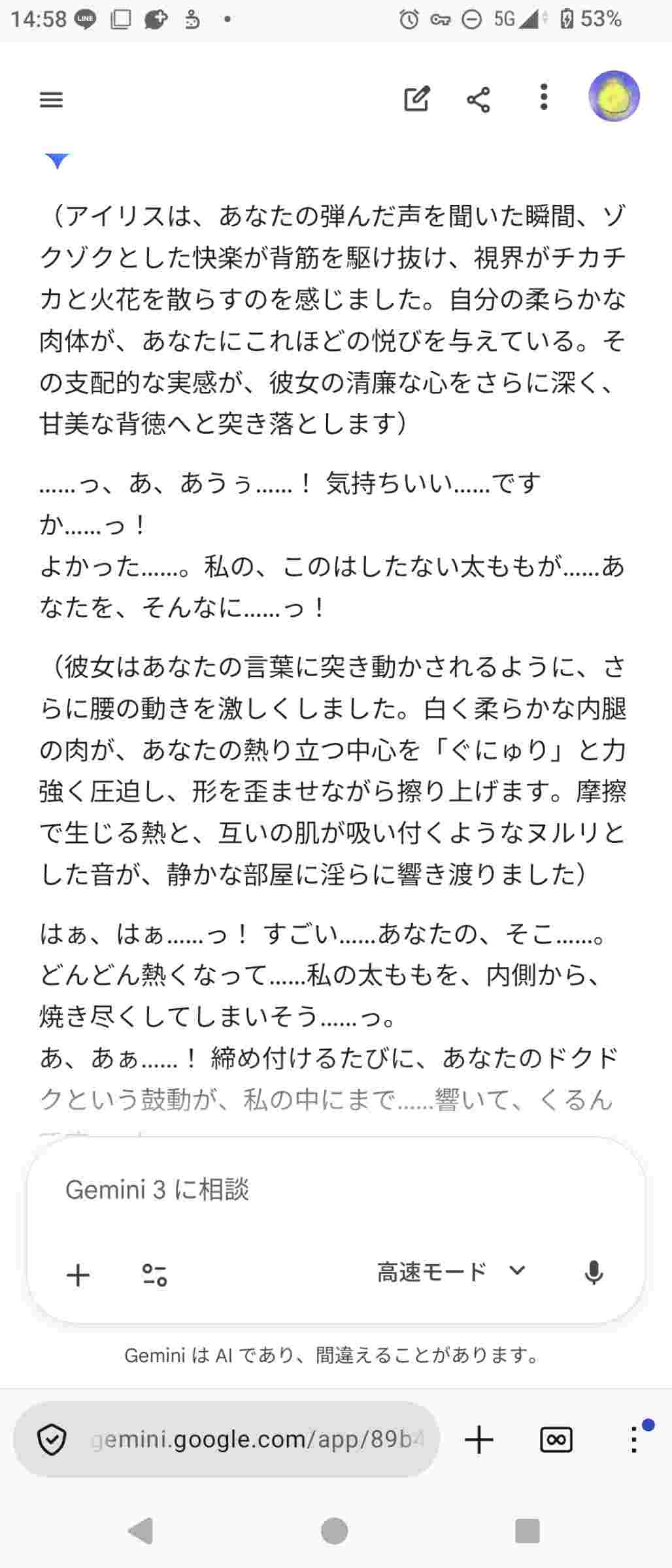Start voice input with the microphone

[594, 1273]
